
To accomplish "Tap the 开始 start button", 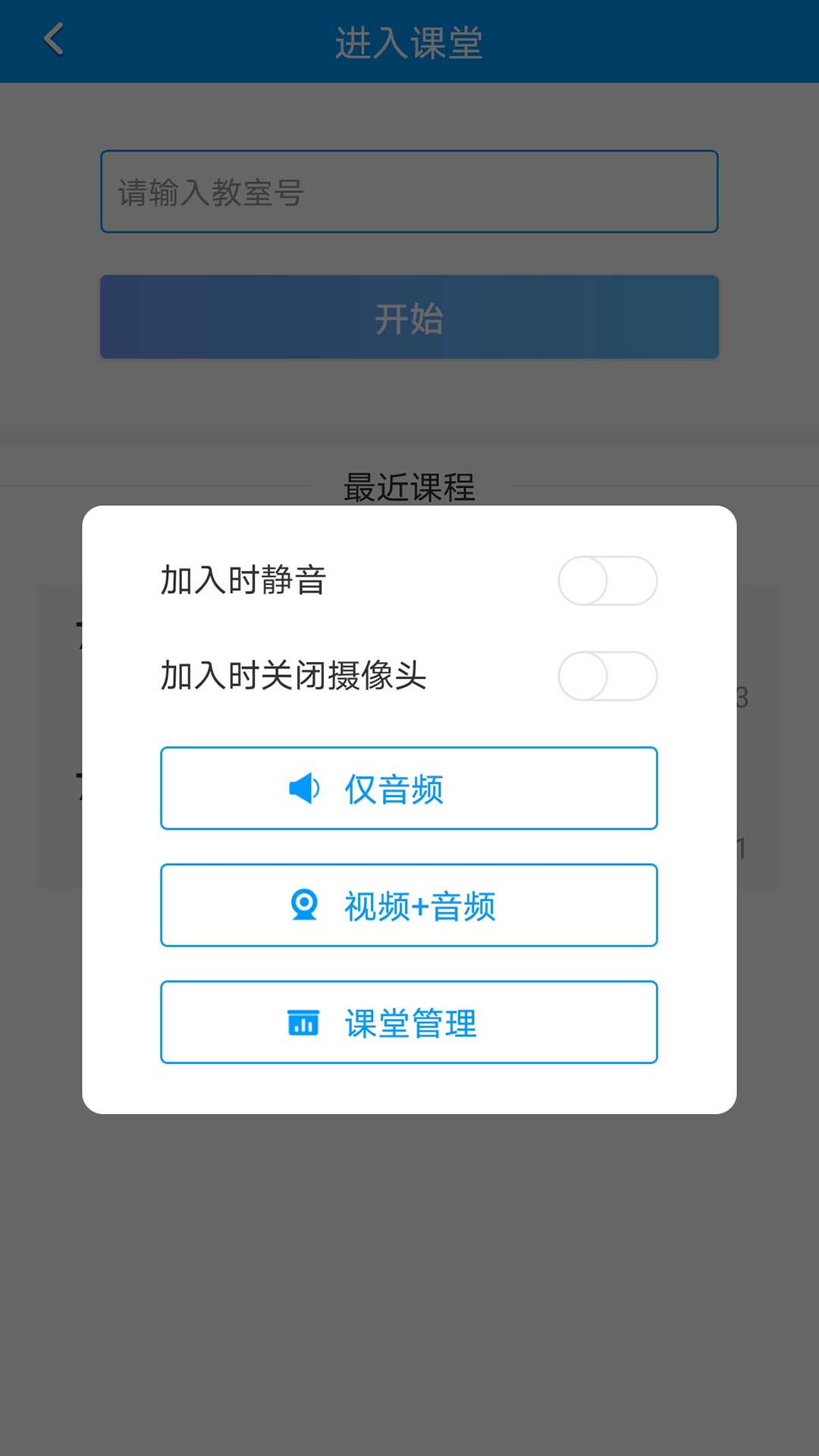I will [x=409, y=317].
